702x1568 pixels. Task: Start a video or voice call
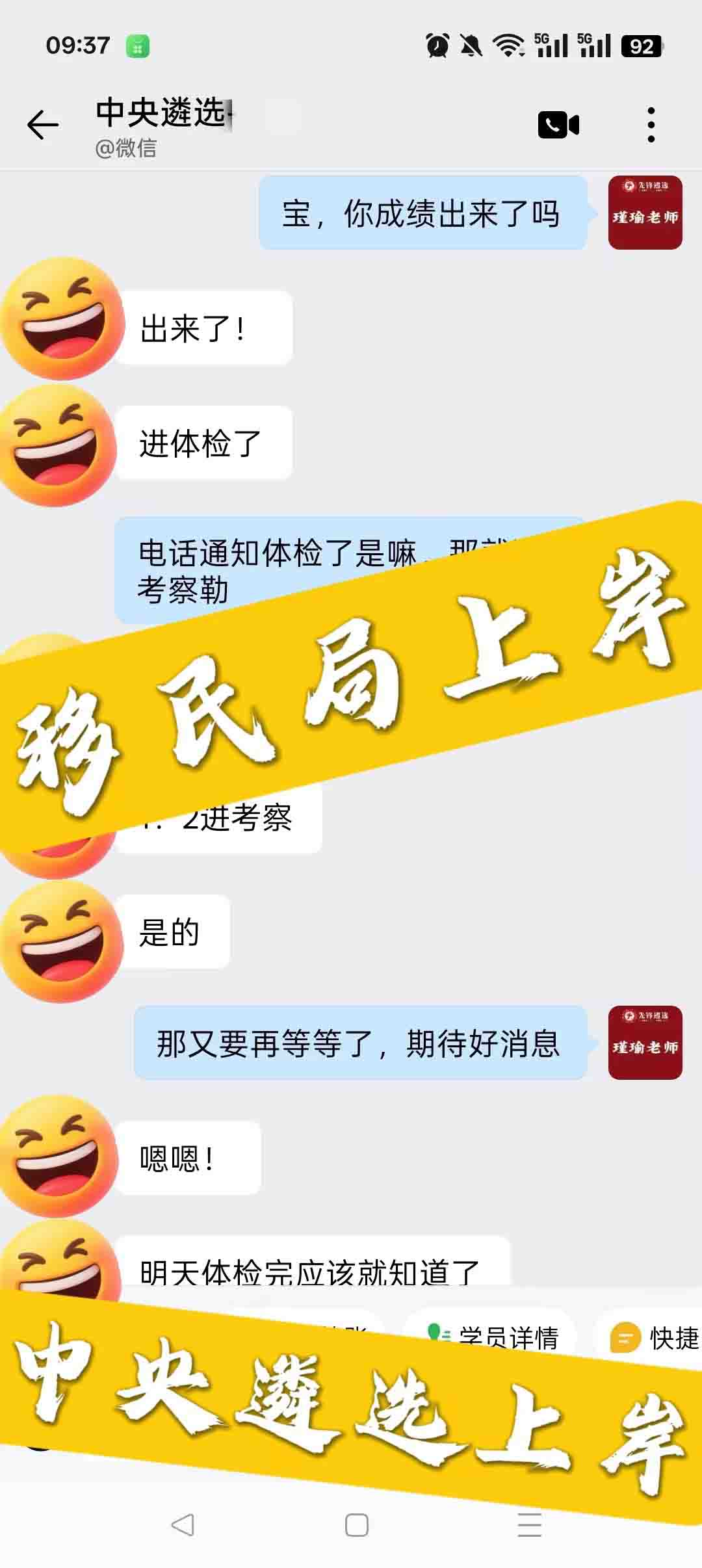point(558,125)
